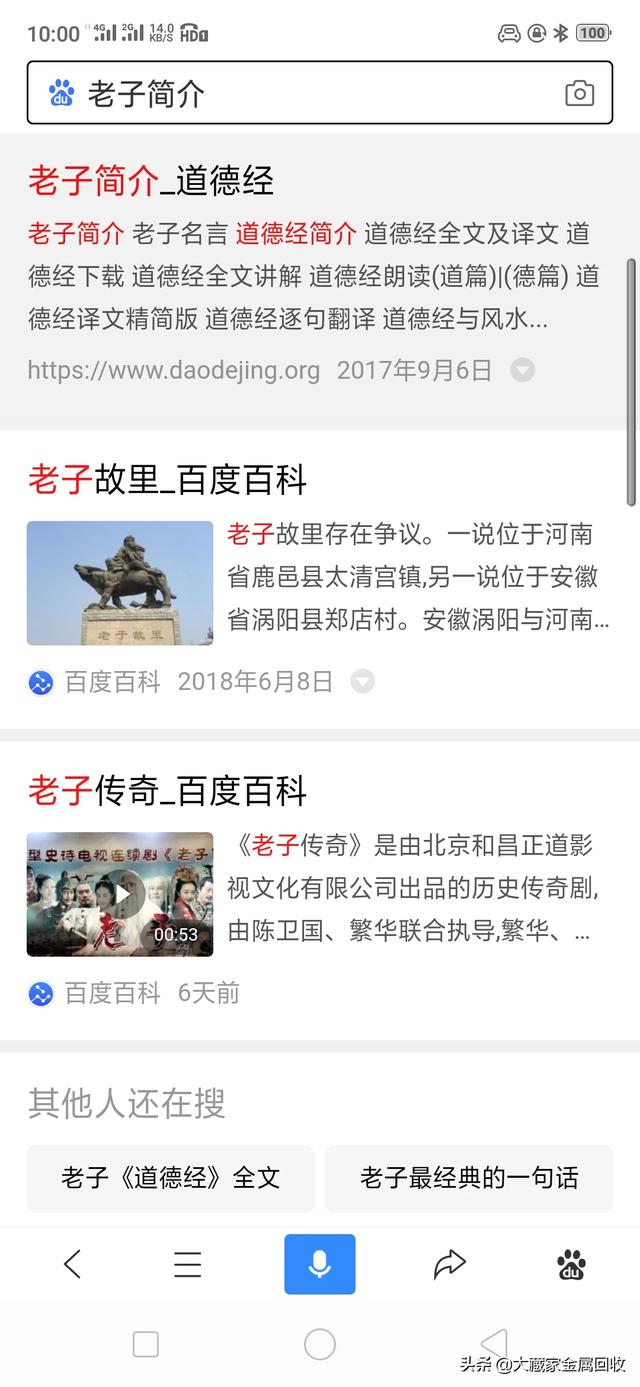Tap the system home button
The height and width of the screenshot is (1387, 640).
(320, 1344)
